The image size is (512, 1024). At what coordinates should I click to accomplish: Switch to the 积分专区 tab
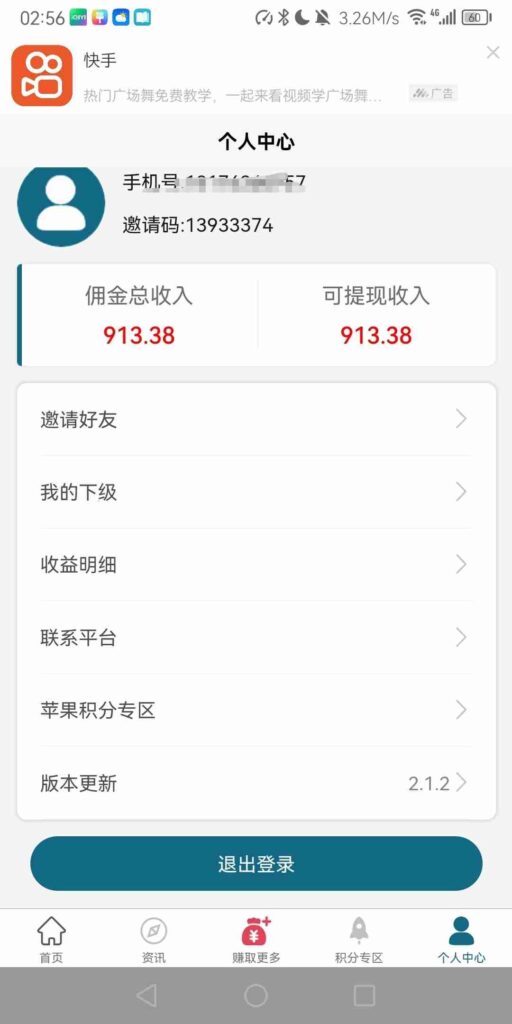pyautogui.click(x=359, y=940)
